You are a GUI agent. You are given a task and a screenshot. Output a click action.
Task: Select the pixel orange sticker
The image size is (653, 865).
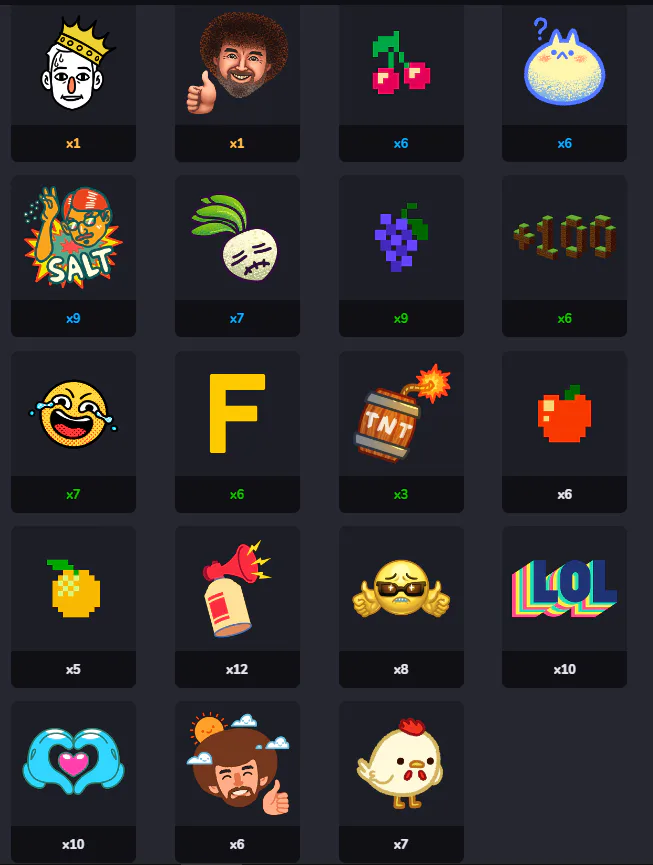pyautogui.click(x=73, y=607)
